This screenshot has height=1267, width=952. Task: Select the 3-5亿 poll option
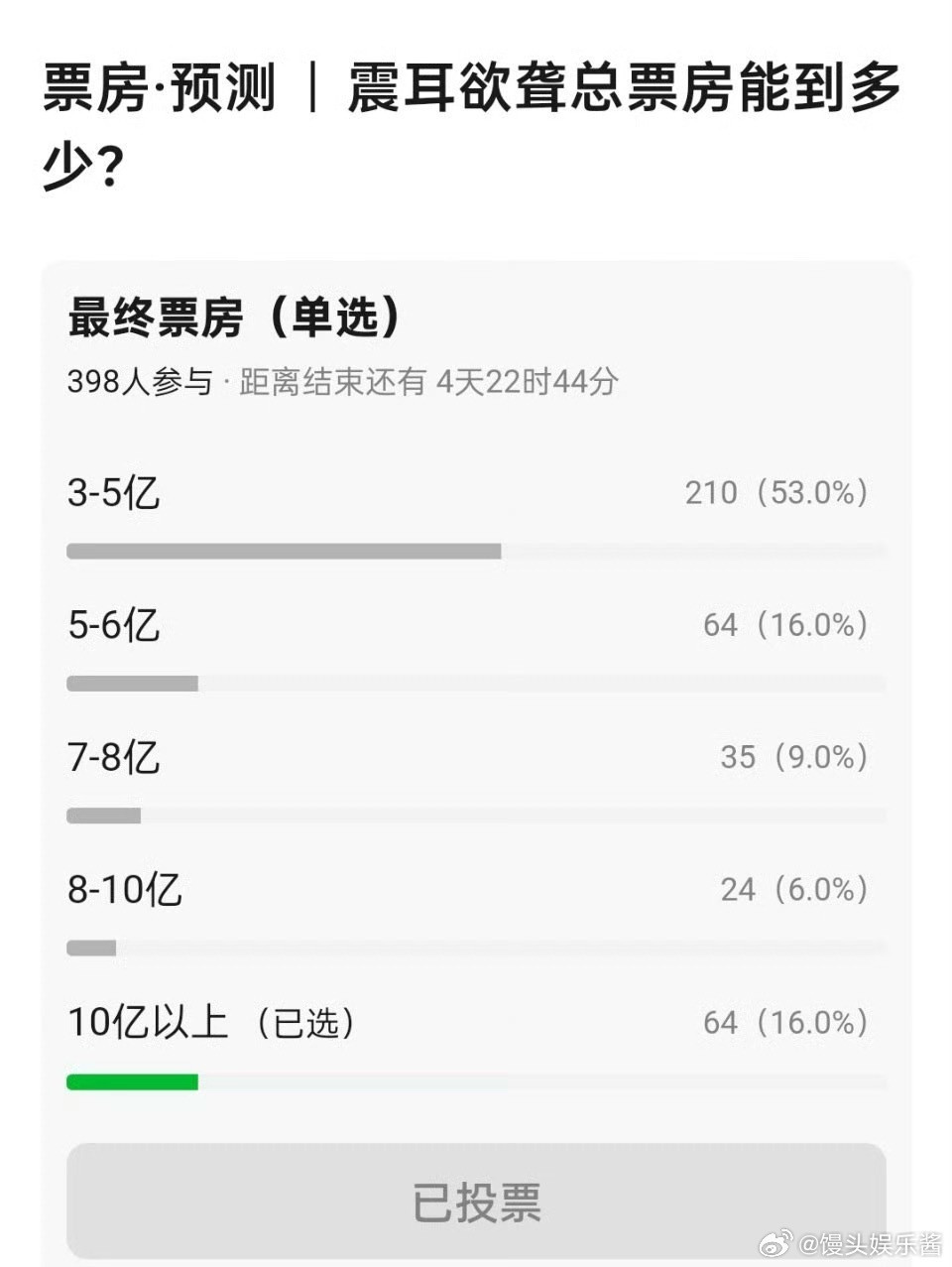point(114,493)
